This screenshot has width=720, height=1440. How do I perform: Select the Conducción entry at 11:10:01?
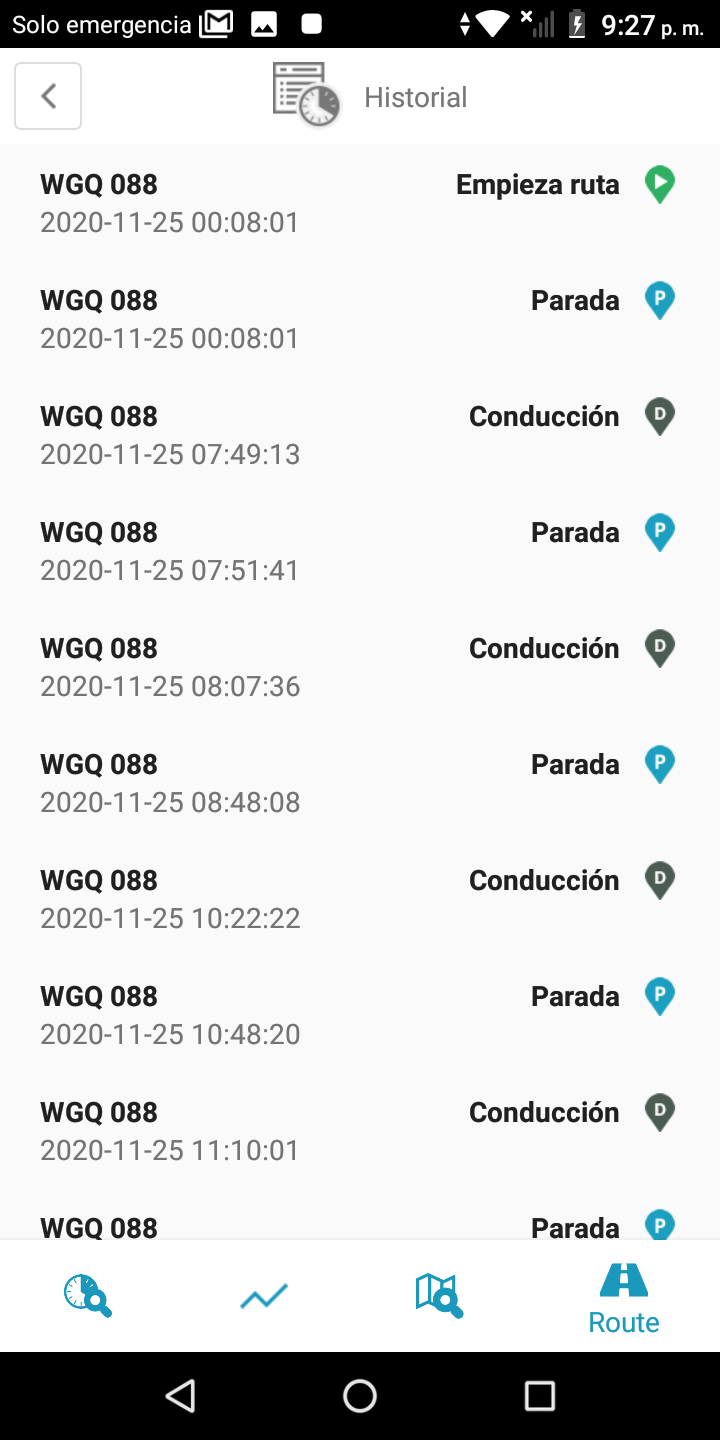click(x=358, y=1130)
